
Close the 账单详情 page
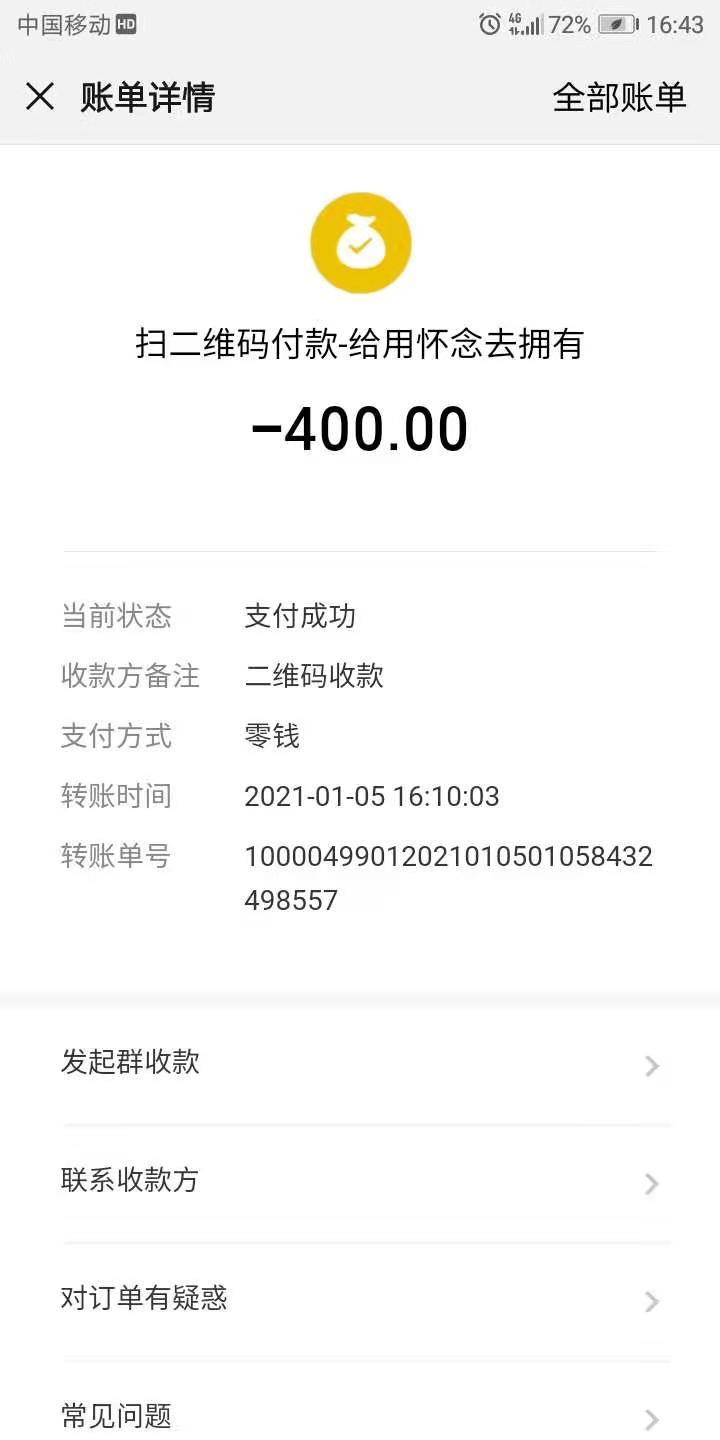point(40,97)
